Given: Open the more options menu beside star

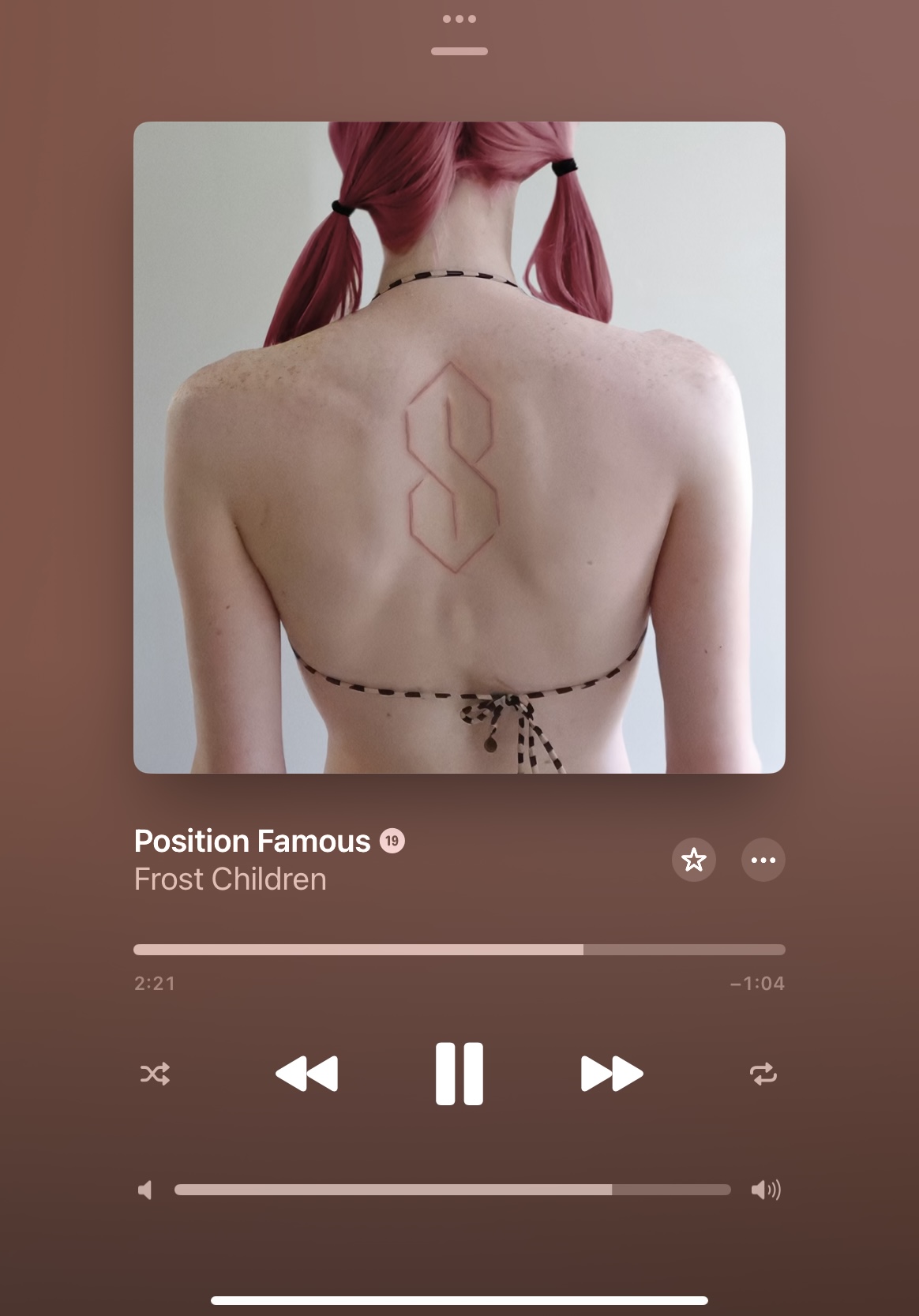Looking at the screenshot, I should 763,860.
